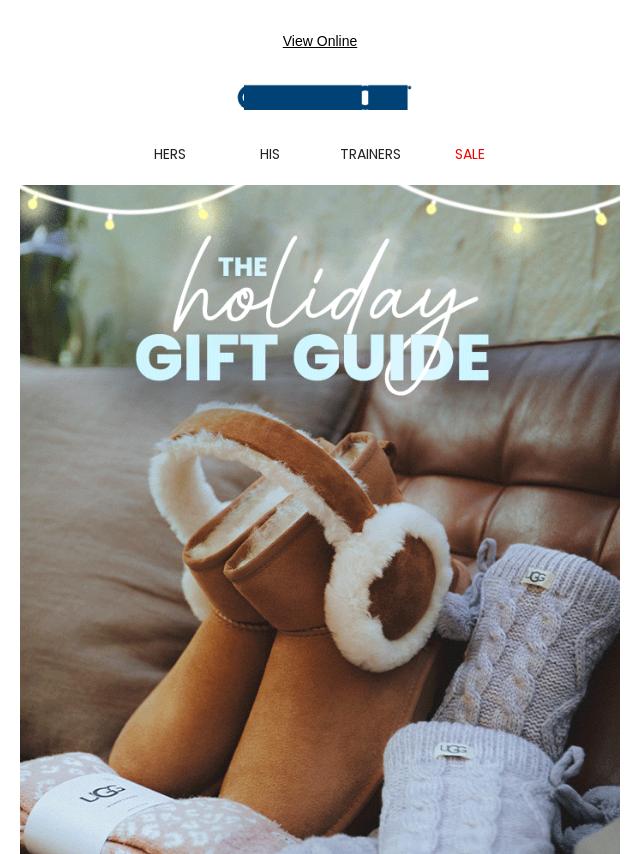Open the View Online link

point(319,41)
